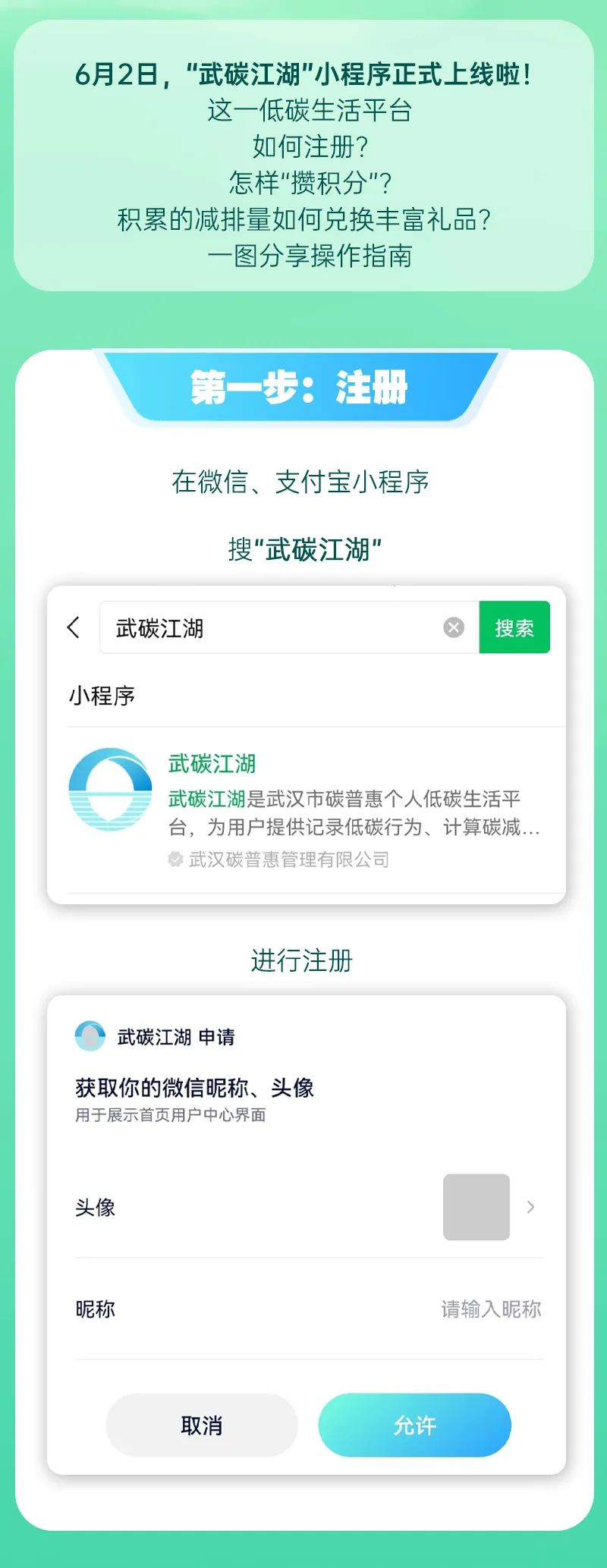607x1568 pixels.
Task: Click the verified badge before 武汉碳普惠管理有限公司
Action: pos(175,859)
